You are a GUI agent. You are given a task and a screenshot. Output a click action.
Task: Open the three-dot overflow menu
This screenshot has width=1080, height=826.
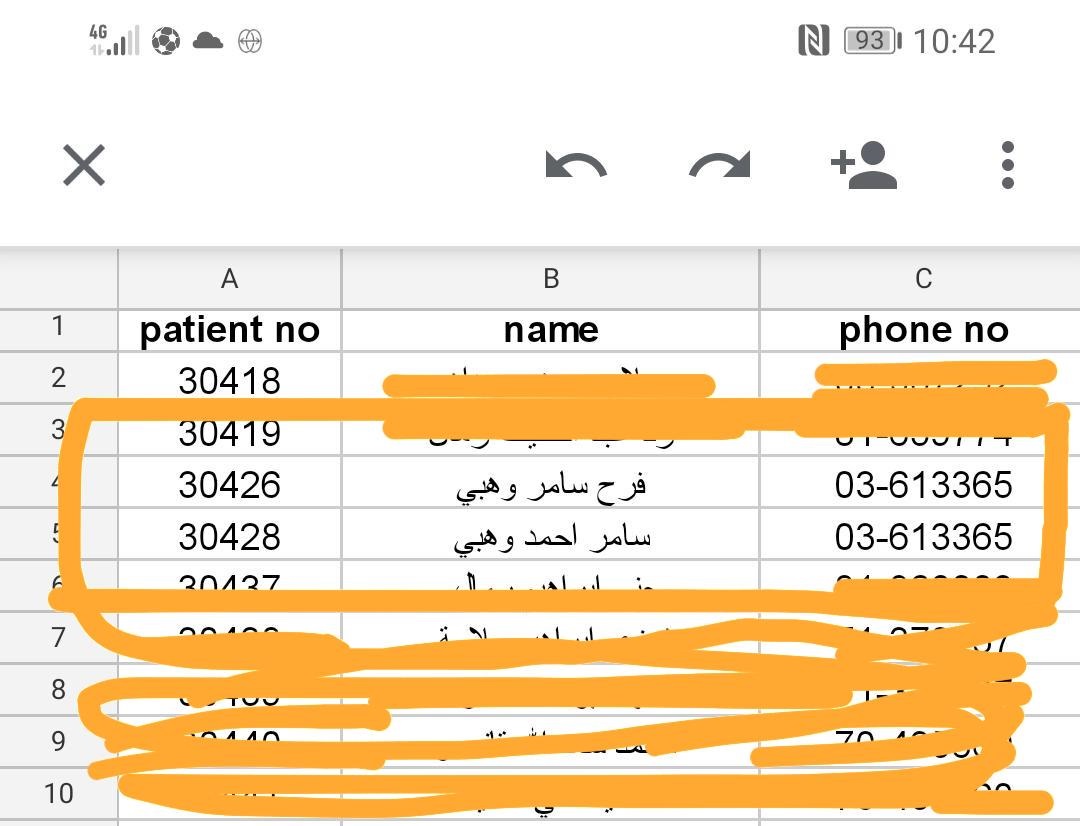(1007, 165)
